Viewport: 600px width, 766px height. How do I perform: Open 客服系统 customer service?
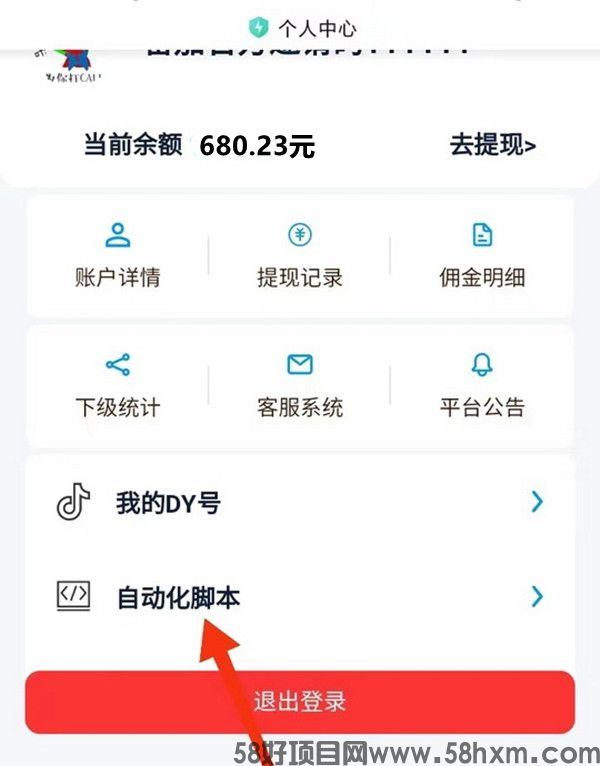click(300, 386)
